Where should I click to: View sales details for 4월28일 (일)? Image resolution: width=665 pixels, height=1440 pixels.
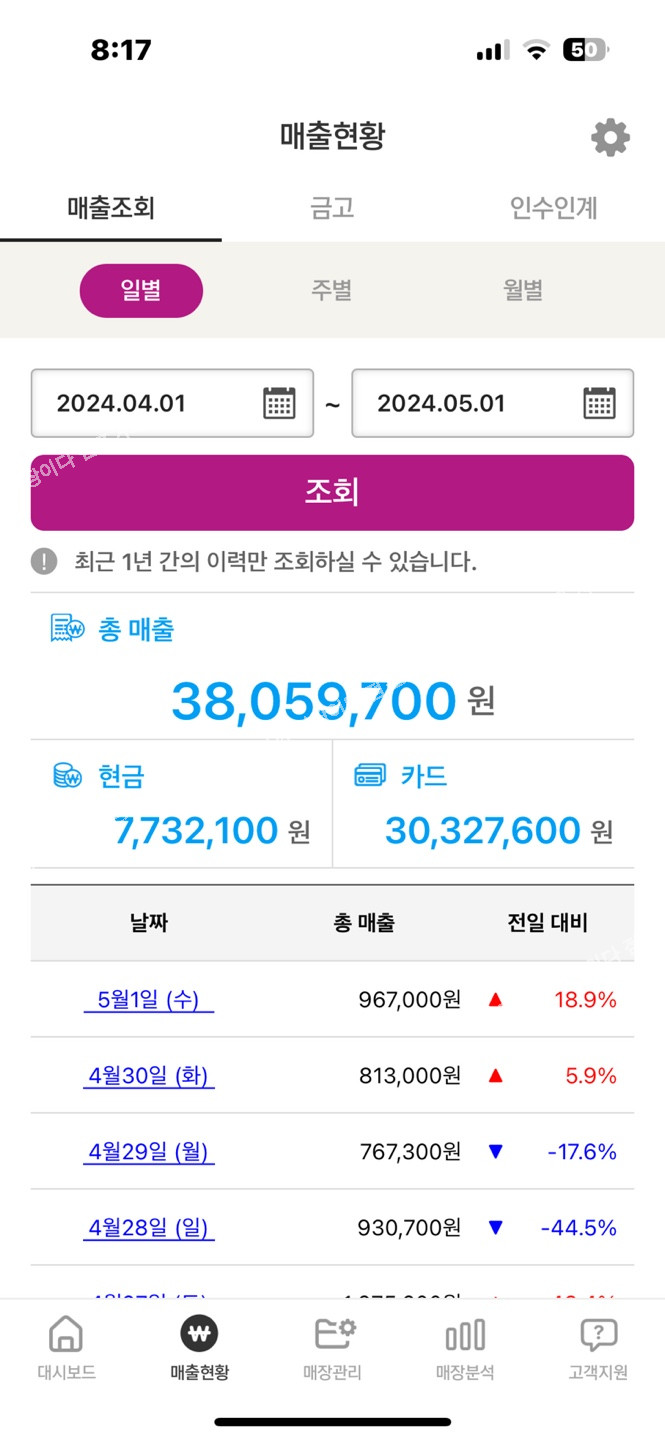148,1228
